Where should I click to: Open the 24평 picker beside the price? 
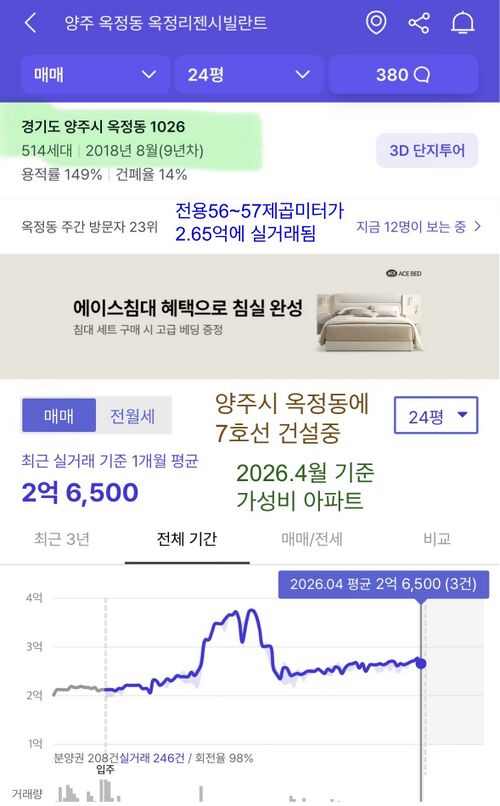[436, 415]
